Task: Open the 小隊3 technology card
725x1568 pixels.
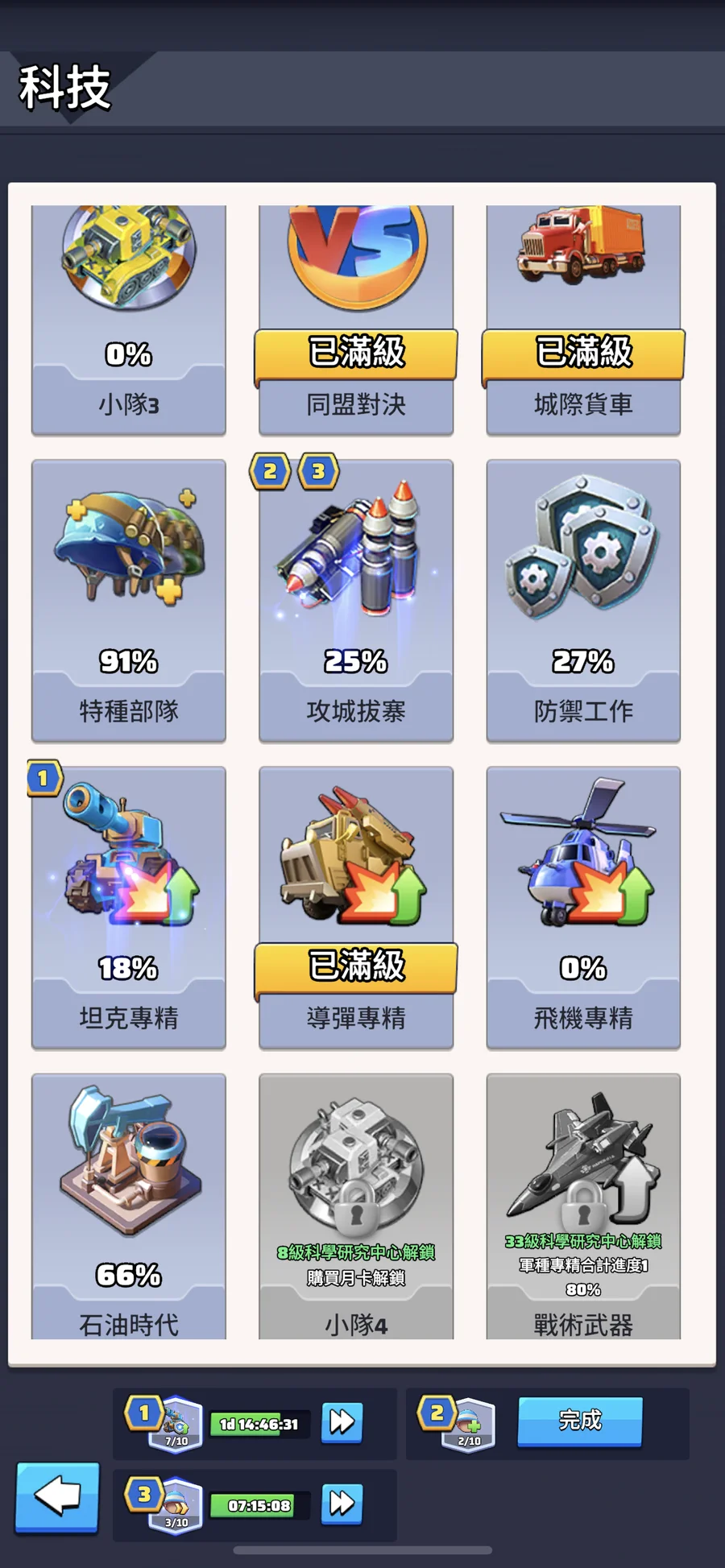Action: click(129, 320)
